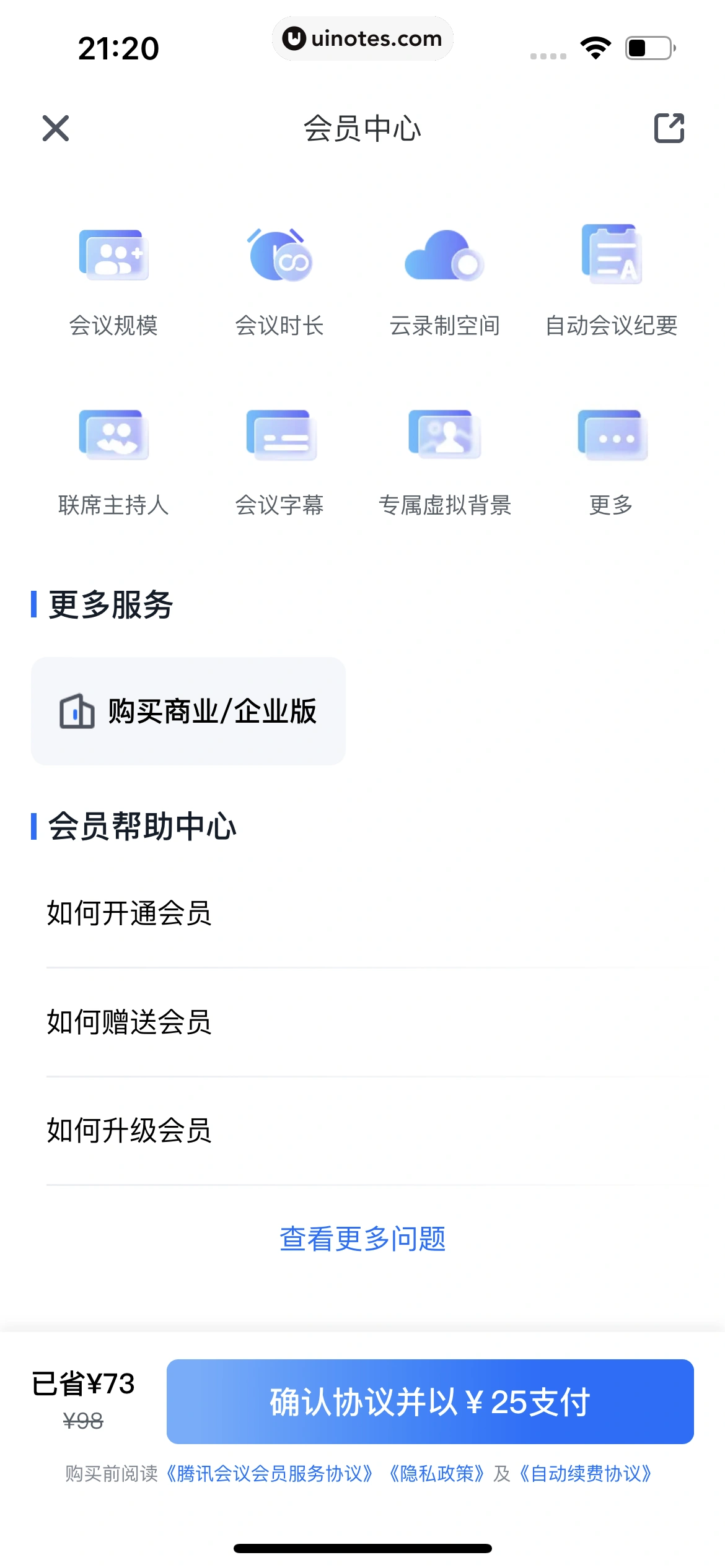This screenshot has height=1568, width=725.
Task: Open the 会议规模 benefit
Action: (x=113, y=279)
